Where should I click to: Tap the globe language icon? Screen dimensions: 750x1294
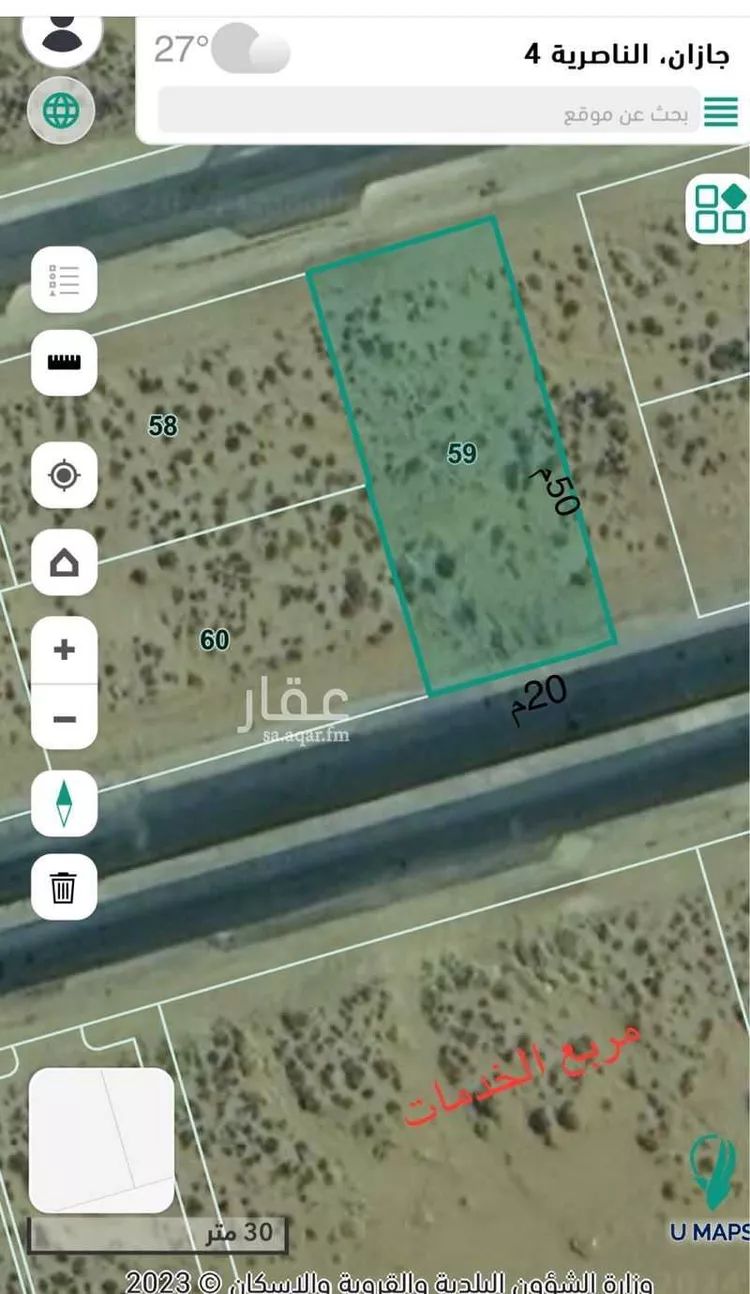61,109
